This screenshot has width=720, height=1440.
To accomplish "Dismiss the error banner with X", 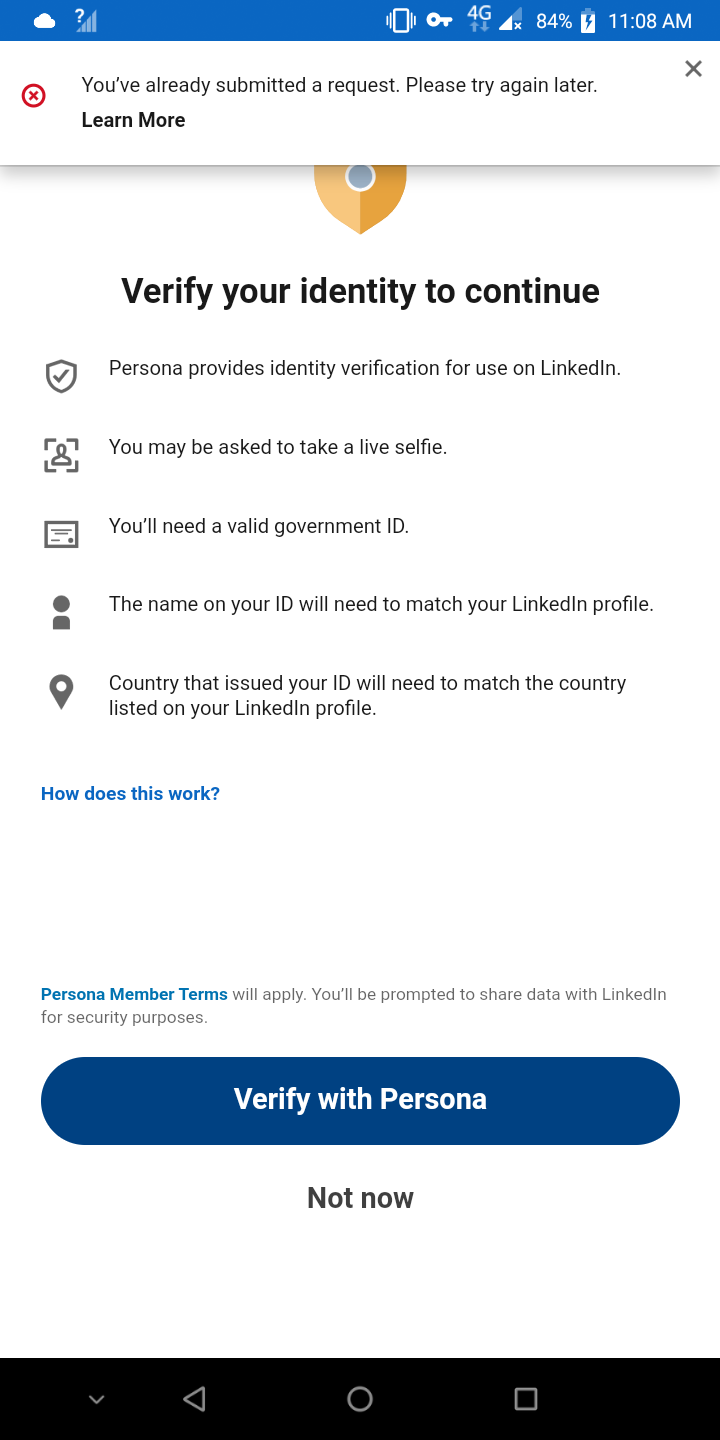I will click(693, 69).
